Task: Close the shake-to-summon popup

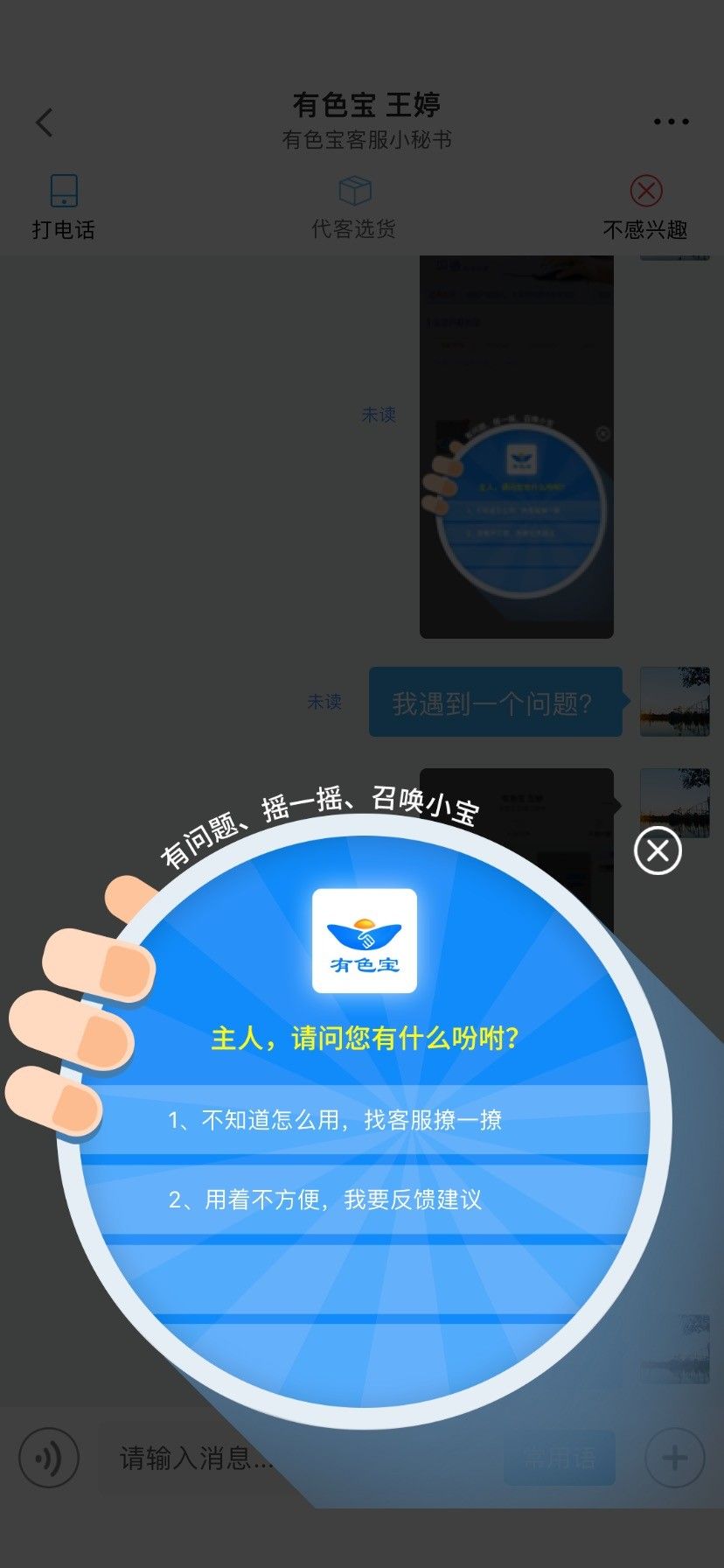Action: click(658, 850)
